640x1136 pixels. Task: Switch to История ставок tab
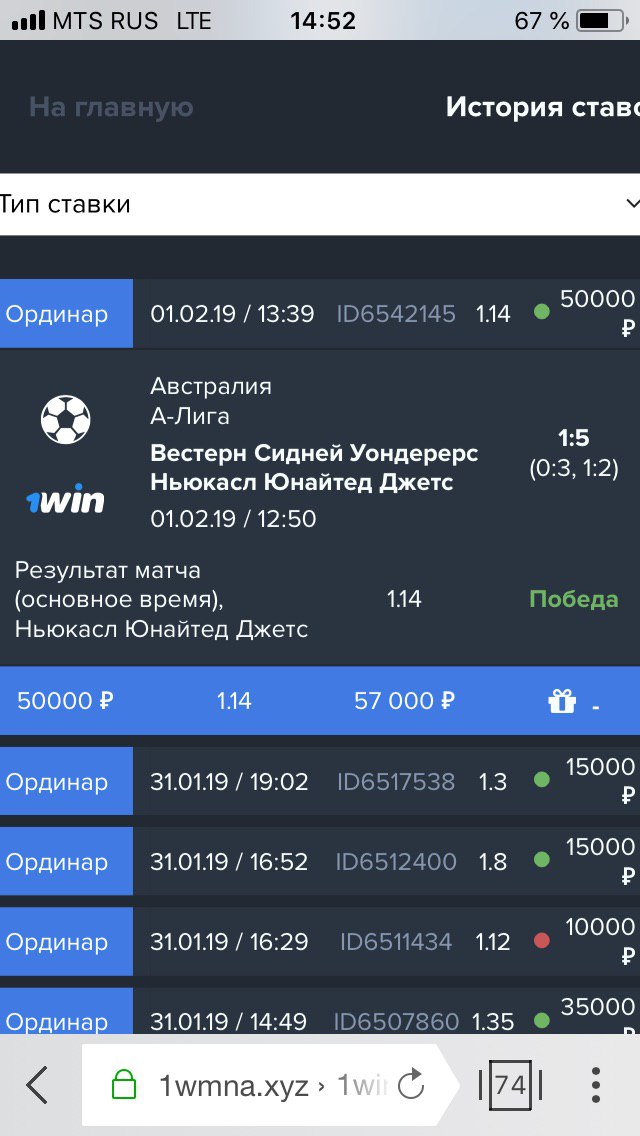click(x=542, y=107)
